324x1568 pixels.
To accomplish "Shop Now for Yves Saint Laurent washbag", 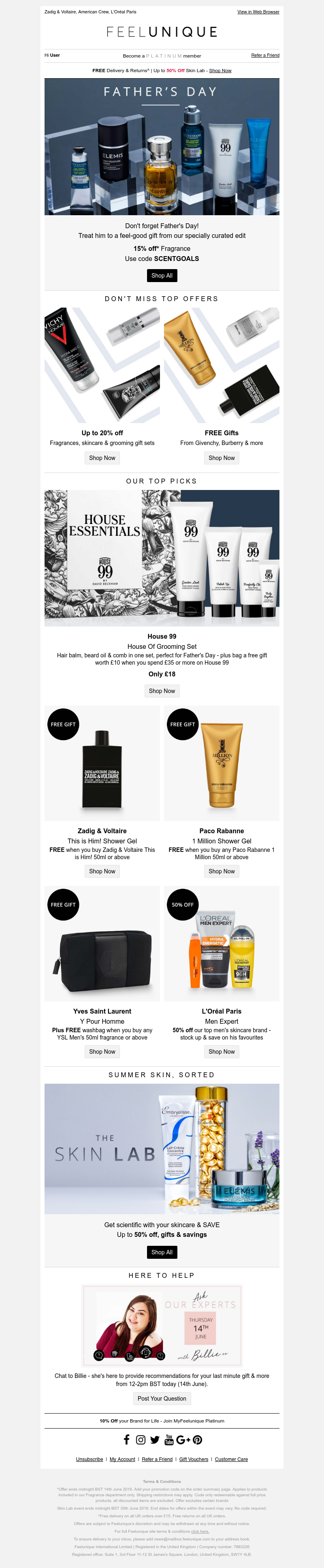I will pyautogui.click(x=102, y=1051).
